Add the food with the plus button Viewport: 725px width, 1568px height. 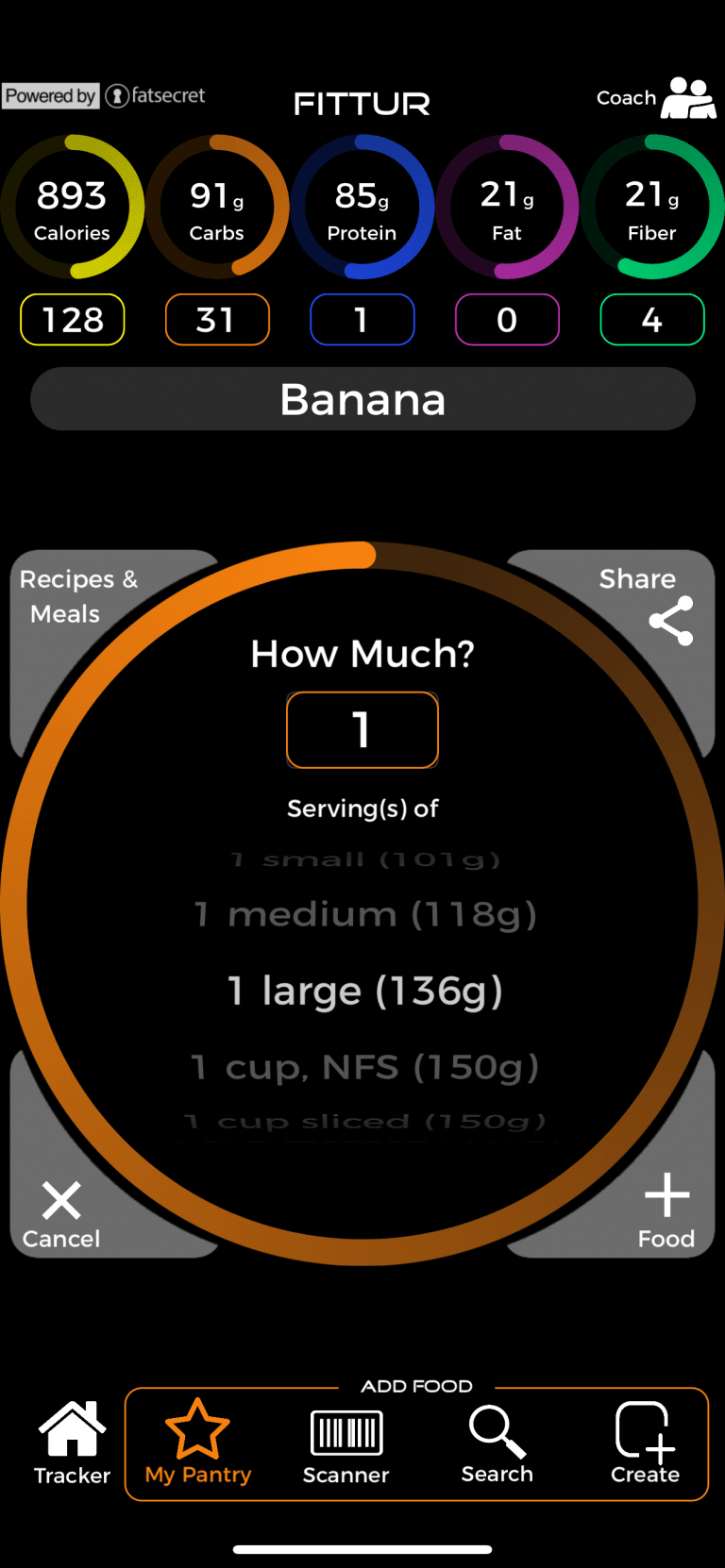tap(666, 1211)
